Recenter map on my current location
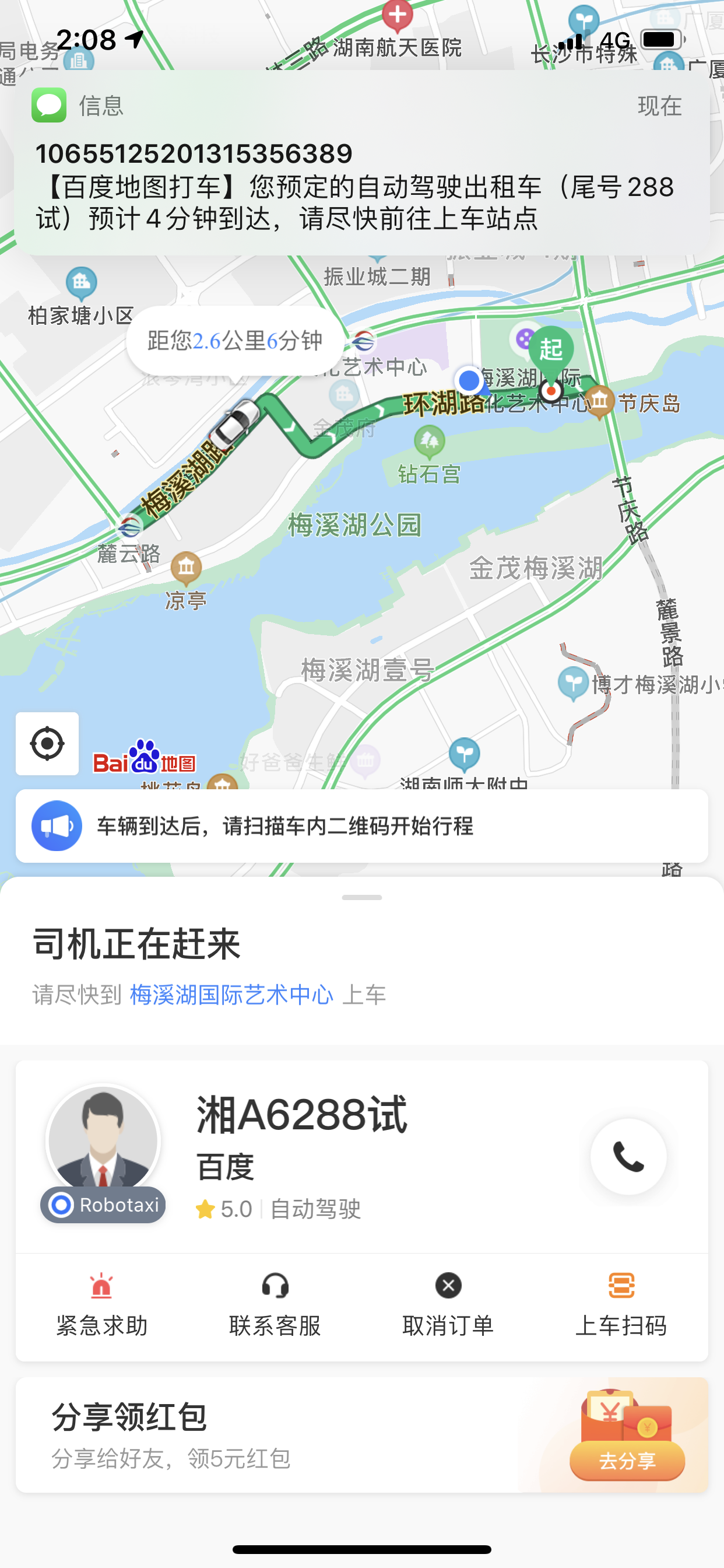Image resolution: width=724 pixels, height=1568 pixels. click(x=47, y=743)
